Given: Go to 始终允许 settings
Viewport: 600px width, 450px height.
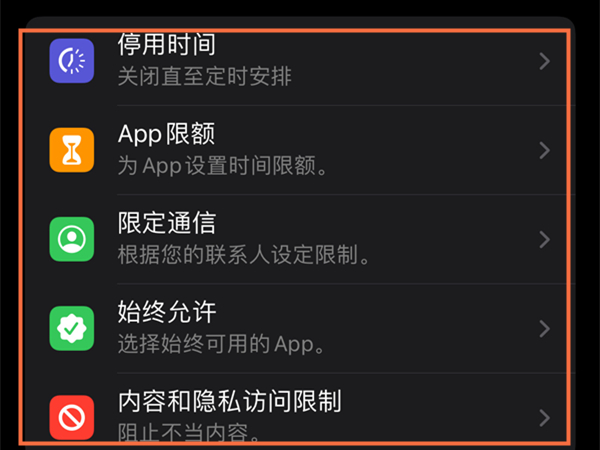Looking at the screenshot, I should [300, 328].
